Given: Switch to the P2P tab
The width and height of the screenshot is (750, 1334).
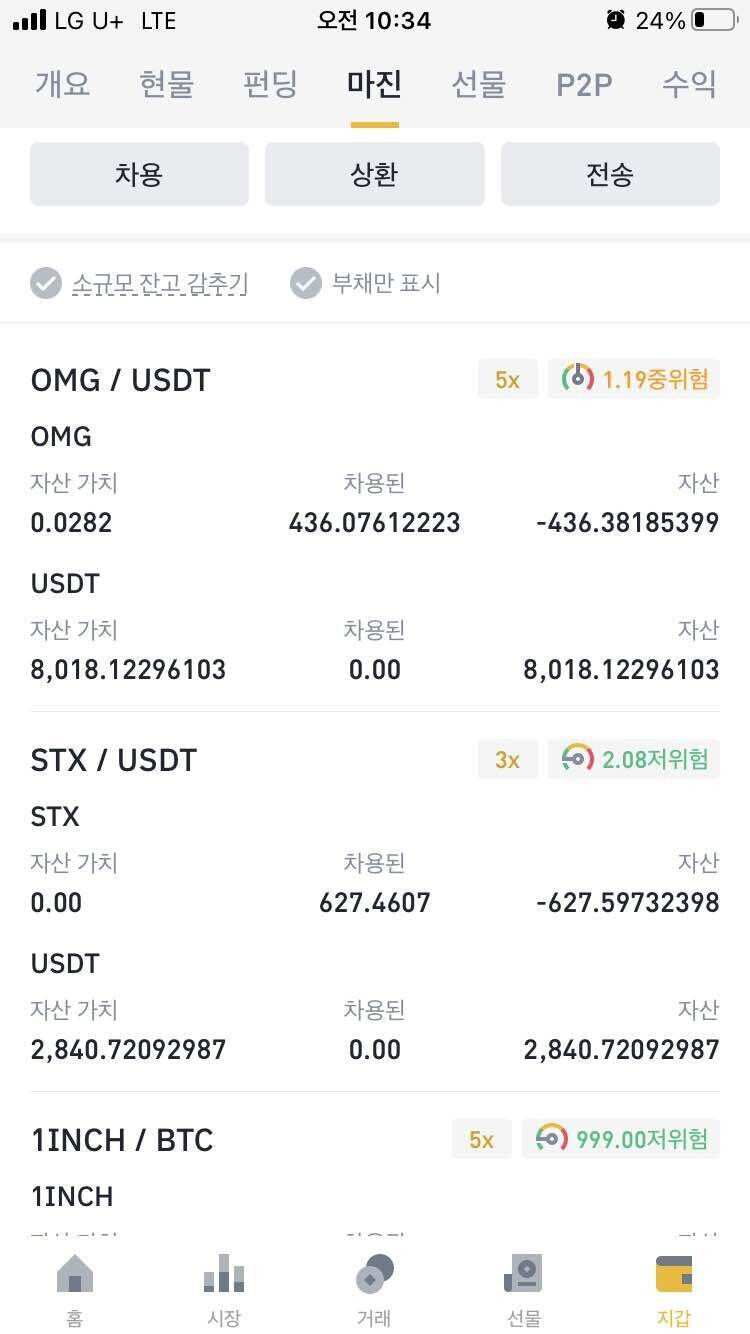Looking at the screenshot, I should [584, 84].
